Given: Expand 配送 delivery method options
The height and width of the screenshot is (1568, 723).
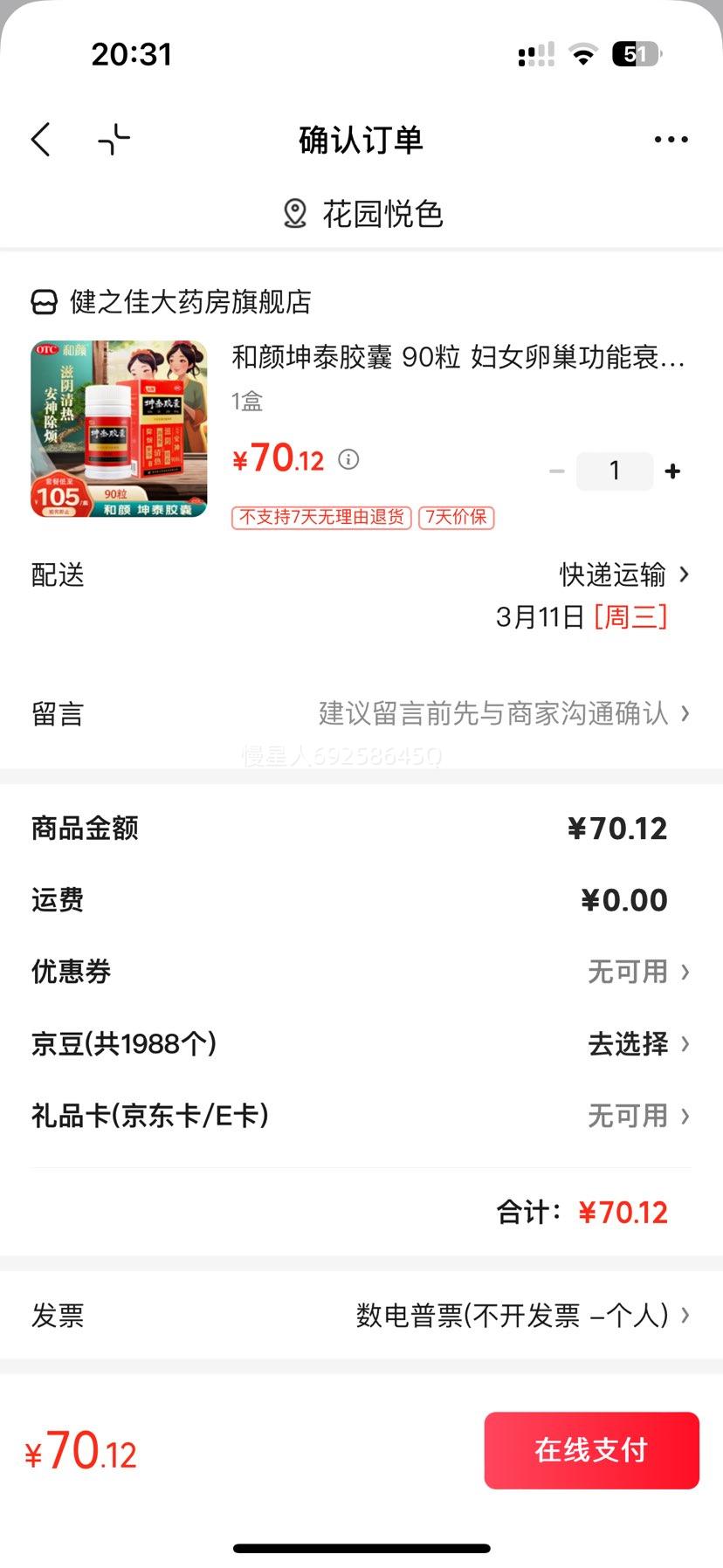Looking at the screenshot, I should (x=615, y=574).
